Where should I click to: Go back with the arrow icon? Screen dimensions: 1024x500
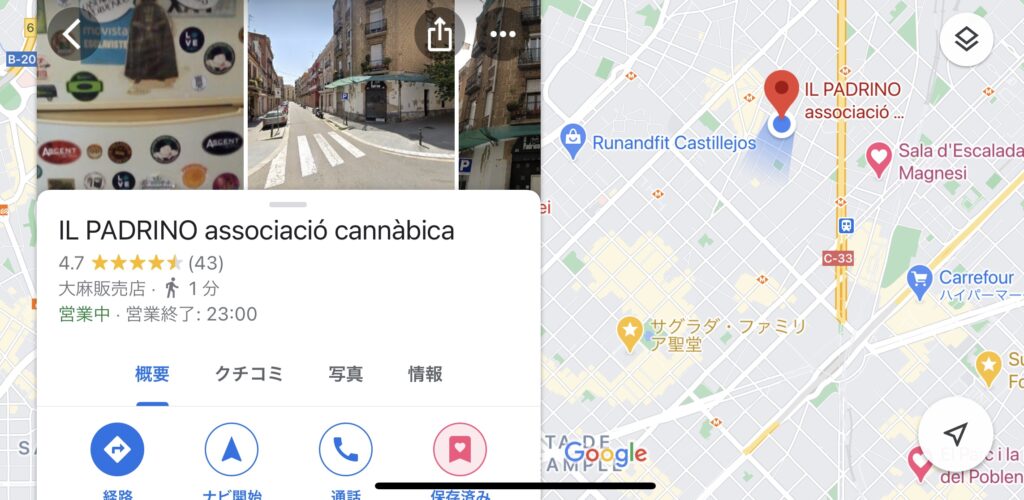(x=71, y=34)
